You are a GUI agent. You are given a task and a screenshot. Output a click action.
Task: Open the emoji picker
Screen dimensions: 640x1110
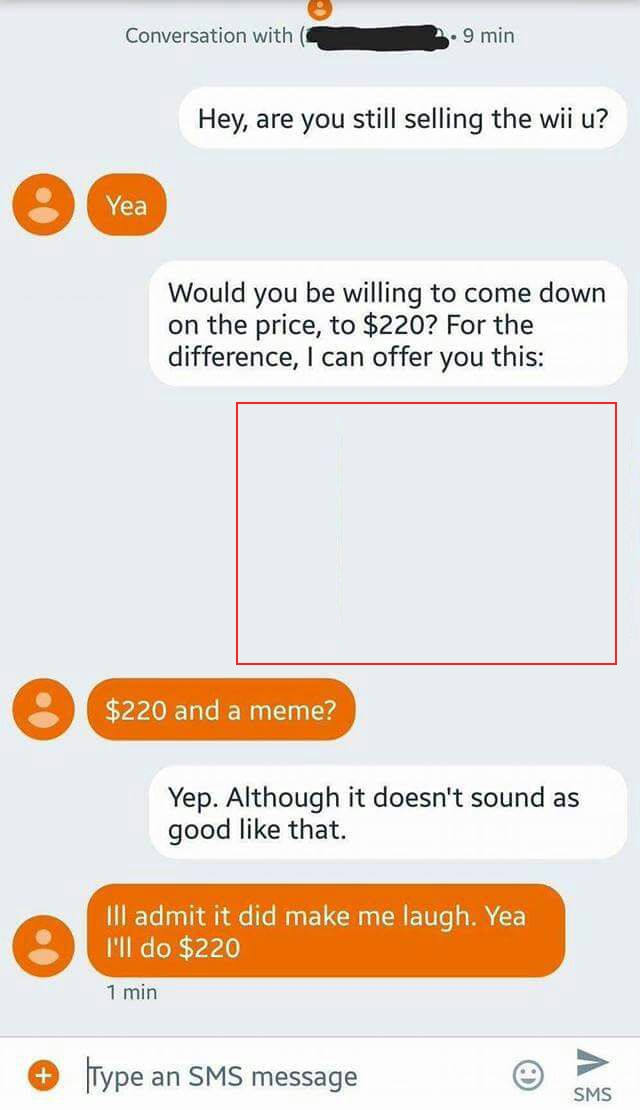pyautogui.click(x=528, y=1076)
